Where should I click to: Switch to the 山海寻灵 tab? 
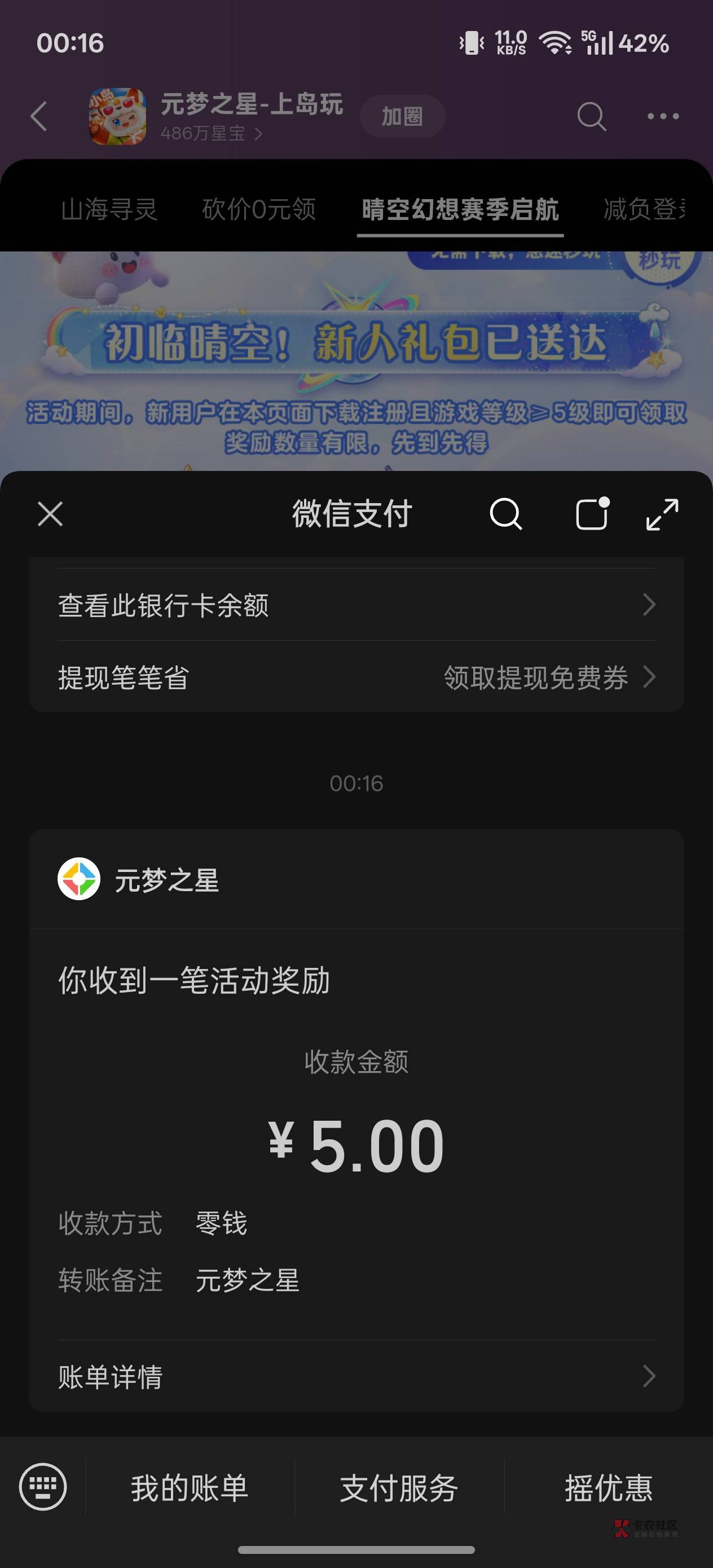pyautogui.click(x=109, y=209)
